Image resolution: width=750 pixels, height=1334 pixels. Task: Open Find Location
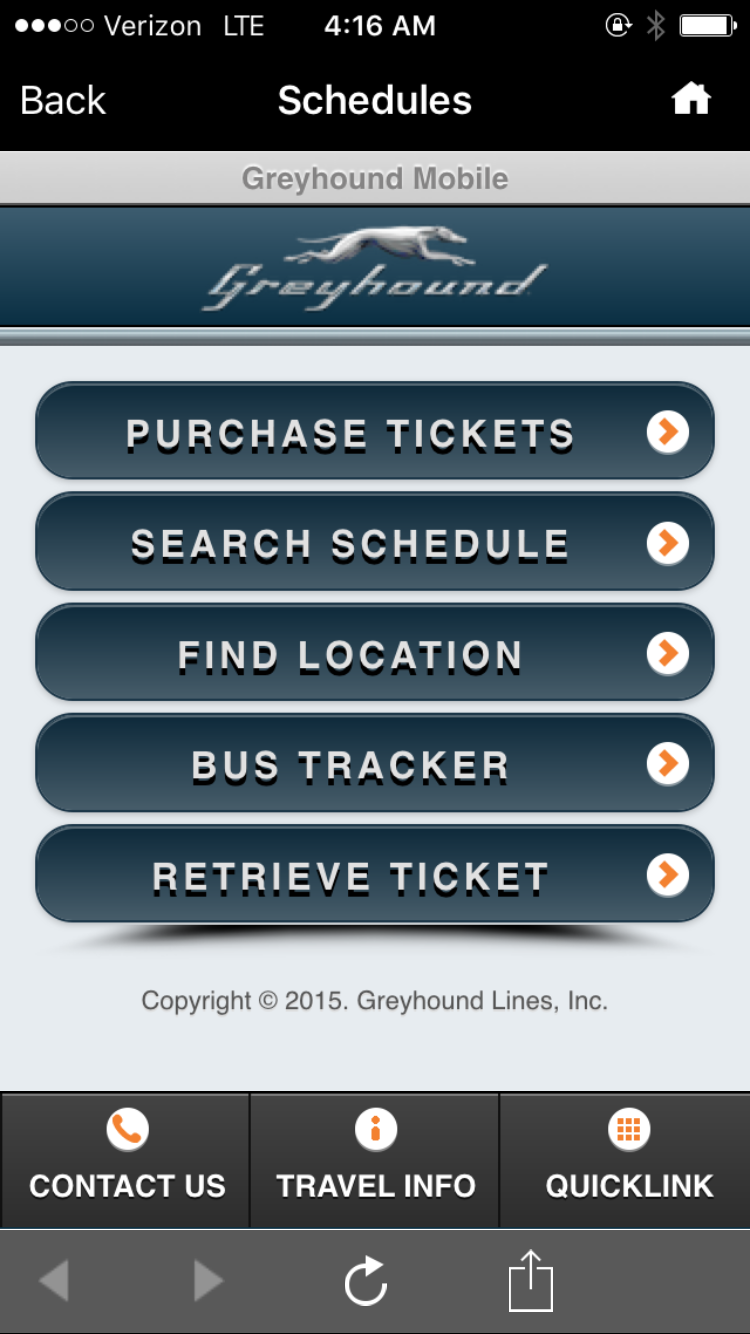coord(375,654)
